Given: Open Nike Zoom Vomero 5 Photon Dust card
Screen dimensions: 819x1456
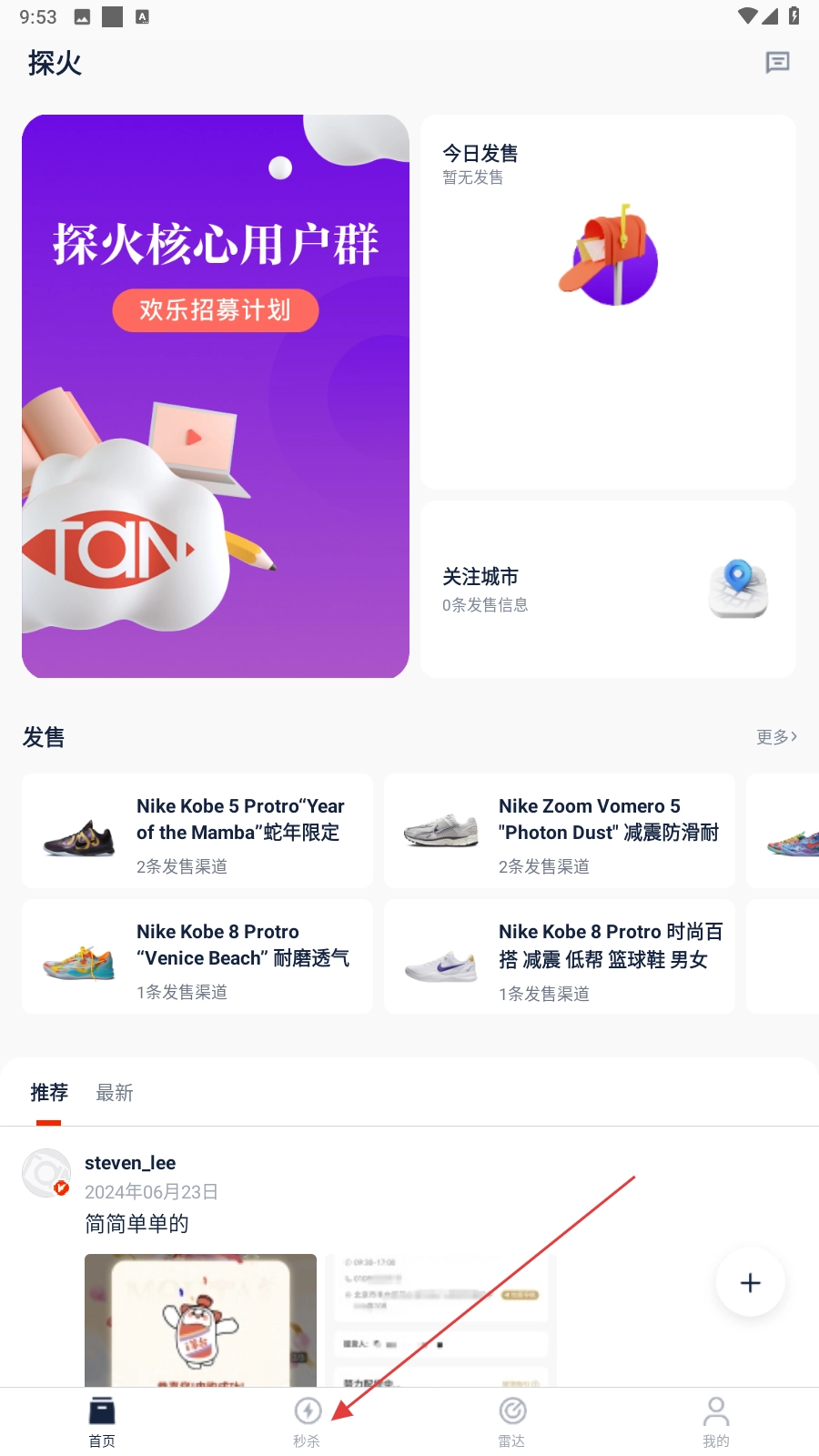Looking at the screenshot, I should pos(560,831).
